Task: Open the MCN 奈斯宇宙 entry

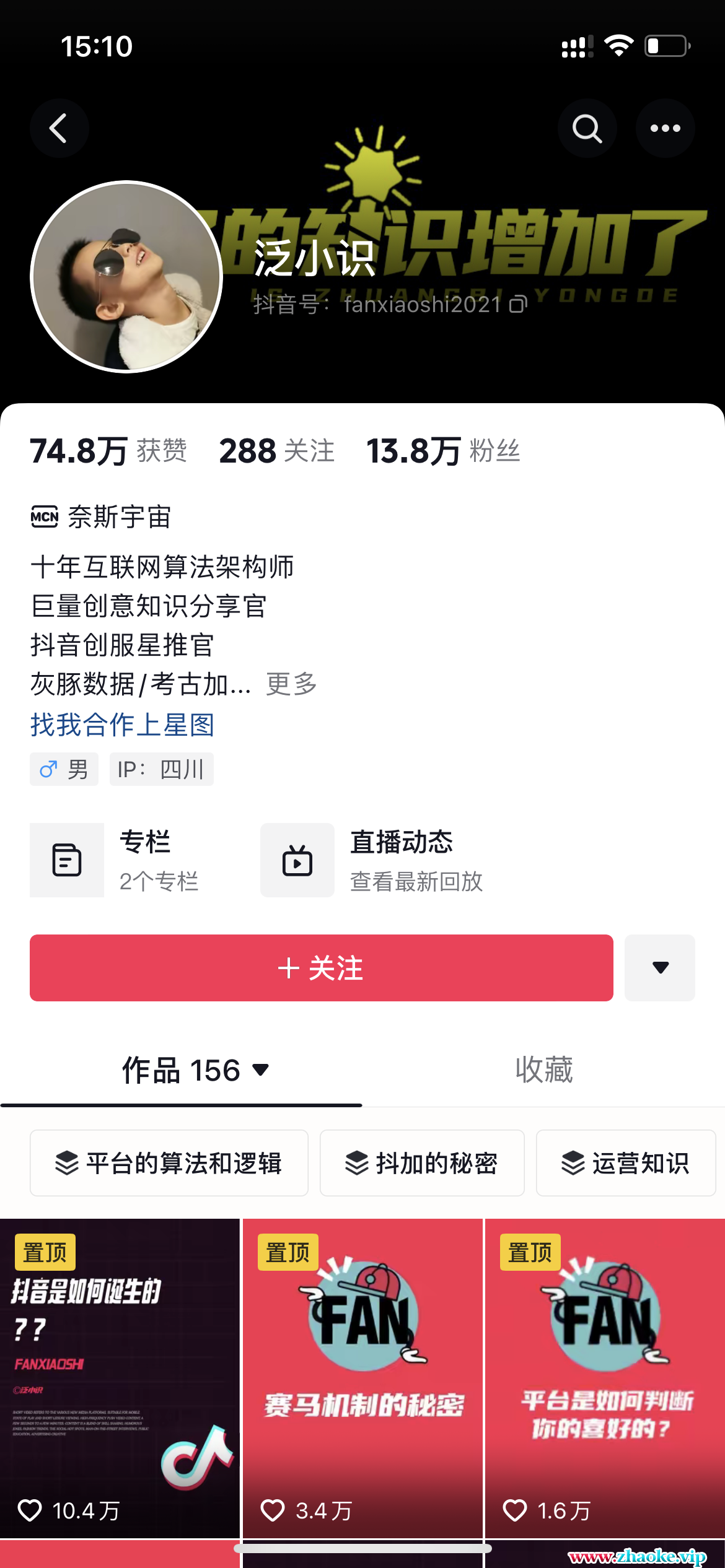Action: tap(102, 516)
